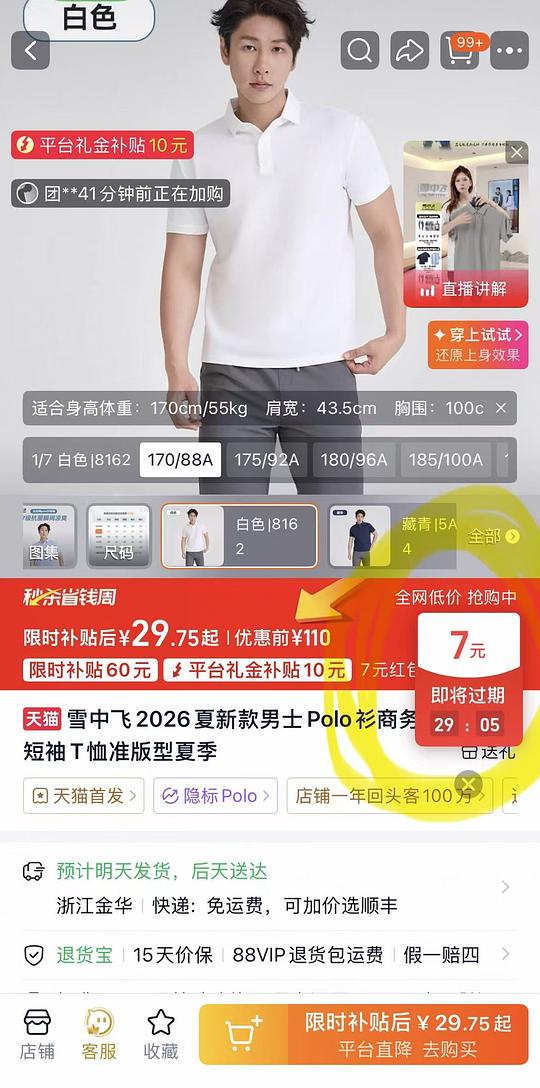
Task: Pick size 185/100A
Action: [446, 459]
